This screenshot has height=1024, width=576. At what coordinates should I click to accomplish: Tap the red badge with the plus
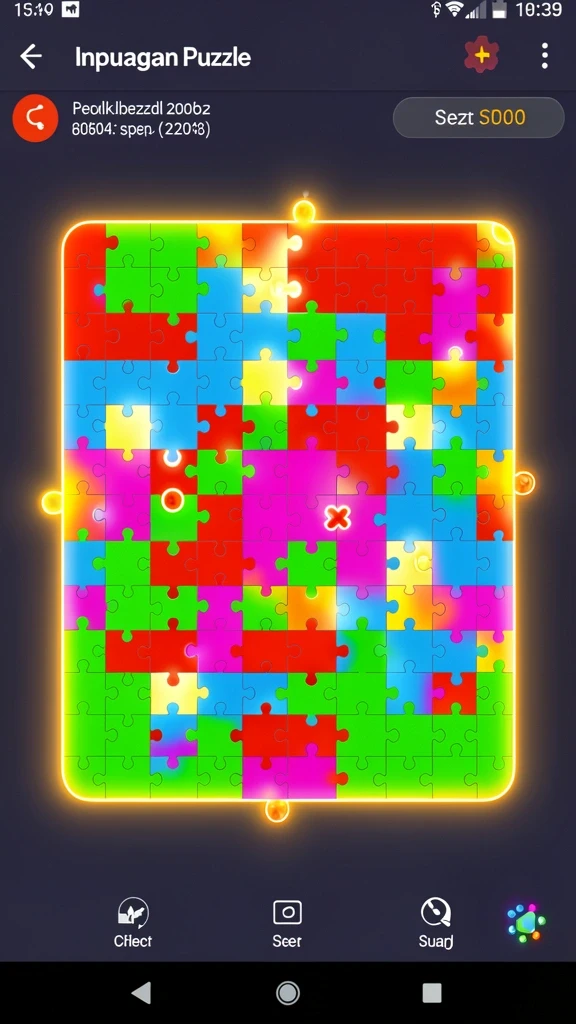(481, 56)
